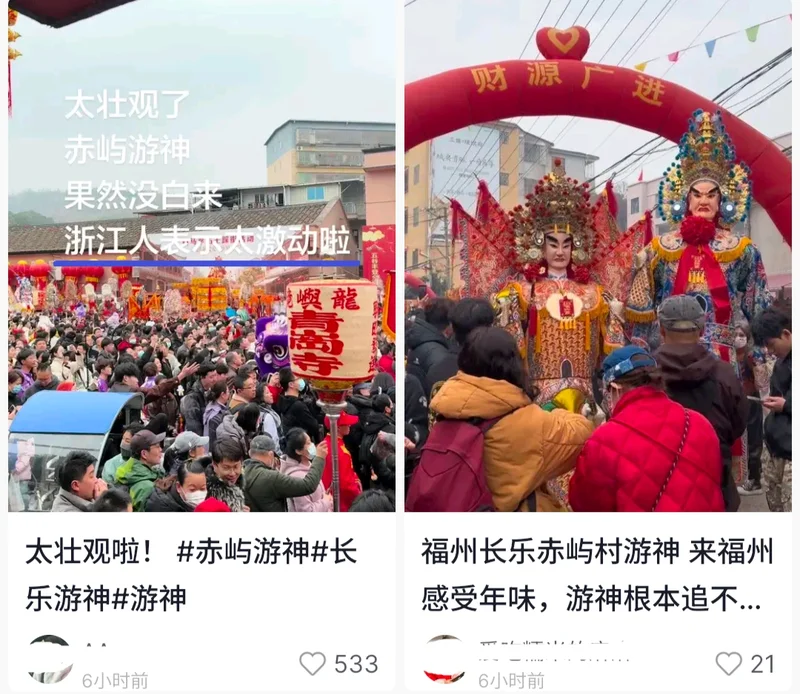Like the 太壮观啦 post with 533 likes

pos(313,663)
